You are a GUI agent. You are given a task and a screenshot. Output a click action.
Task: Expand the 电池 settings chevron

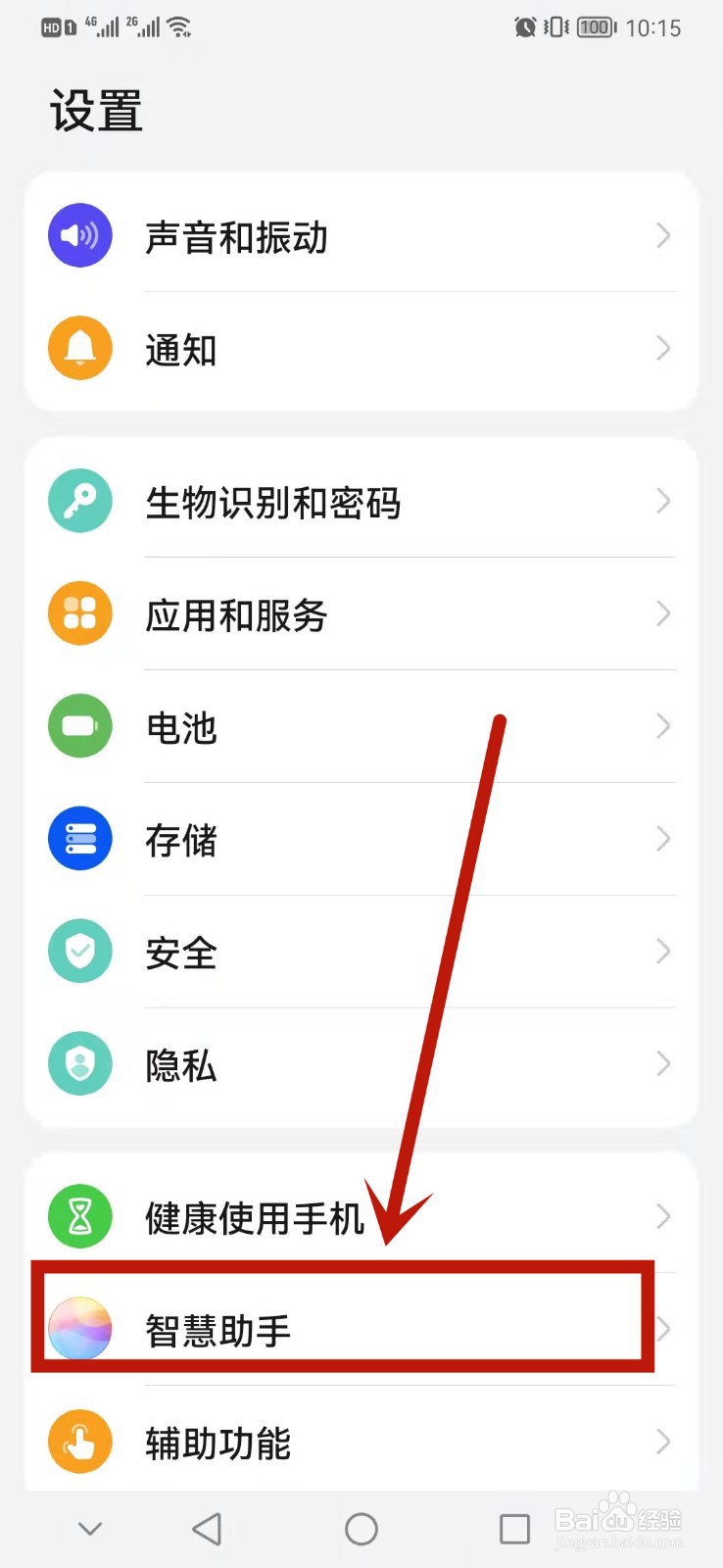[x=662, y=725]
